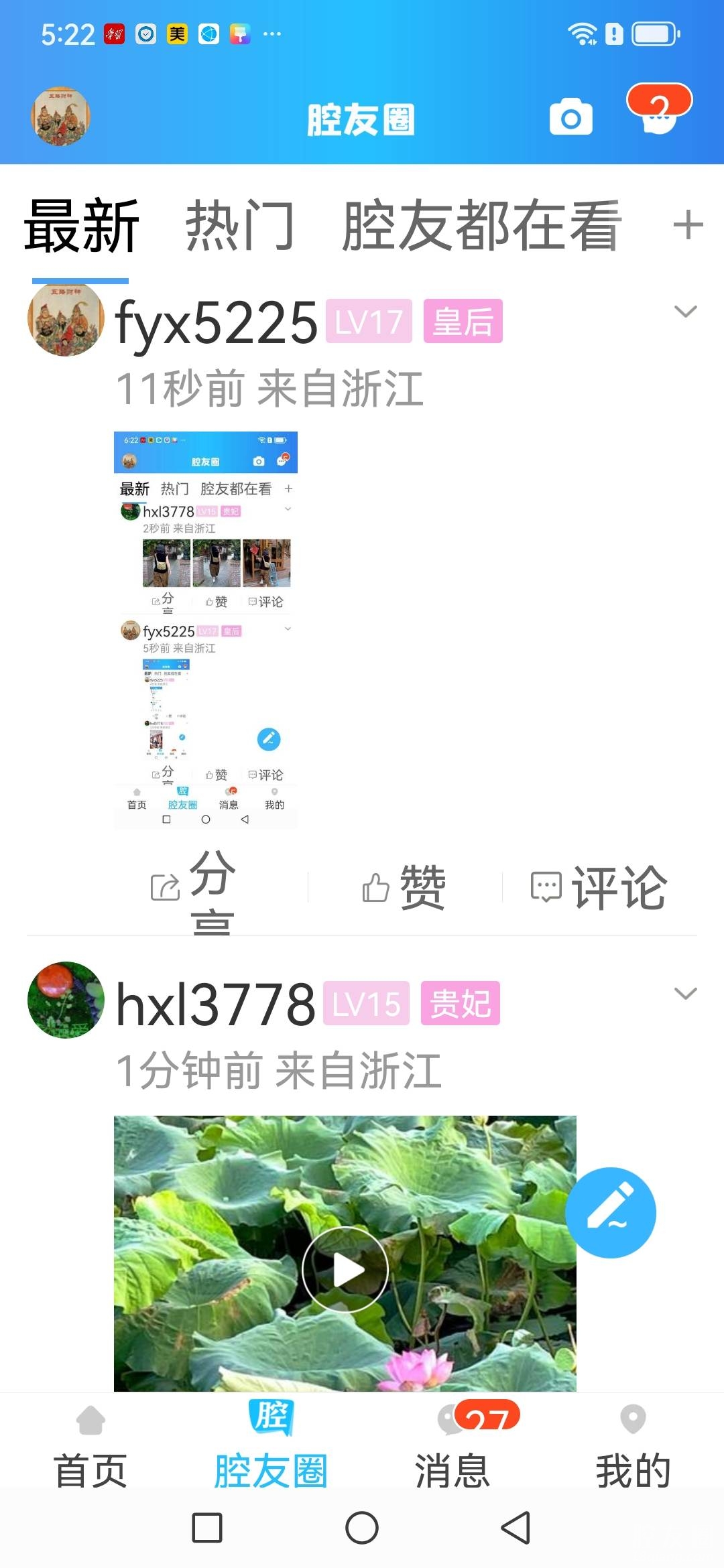Image resolution: width=724 pixels, height=1568 pixels.
Task: Like fyx5225's post
Action: [x=404, y=888]
